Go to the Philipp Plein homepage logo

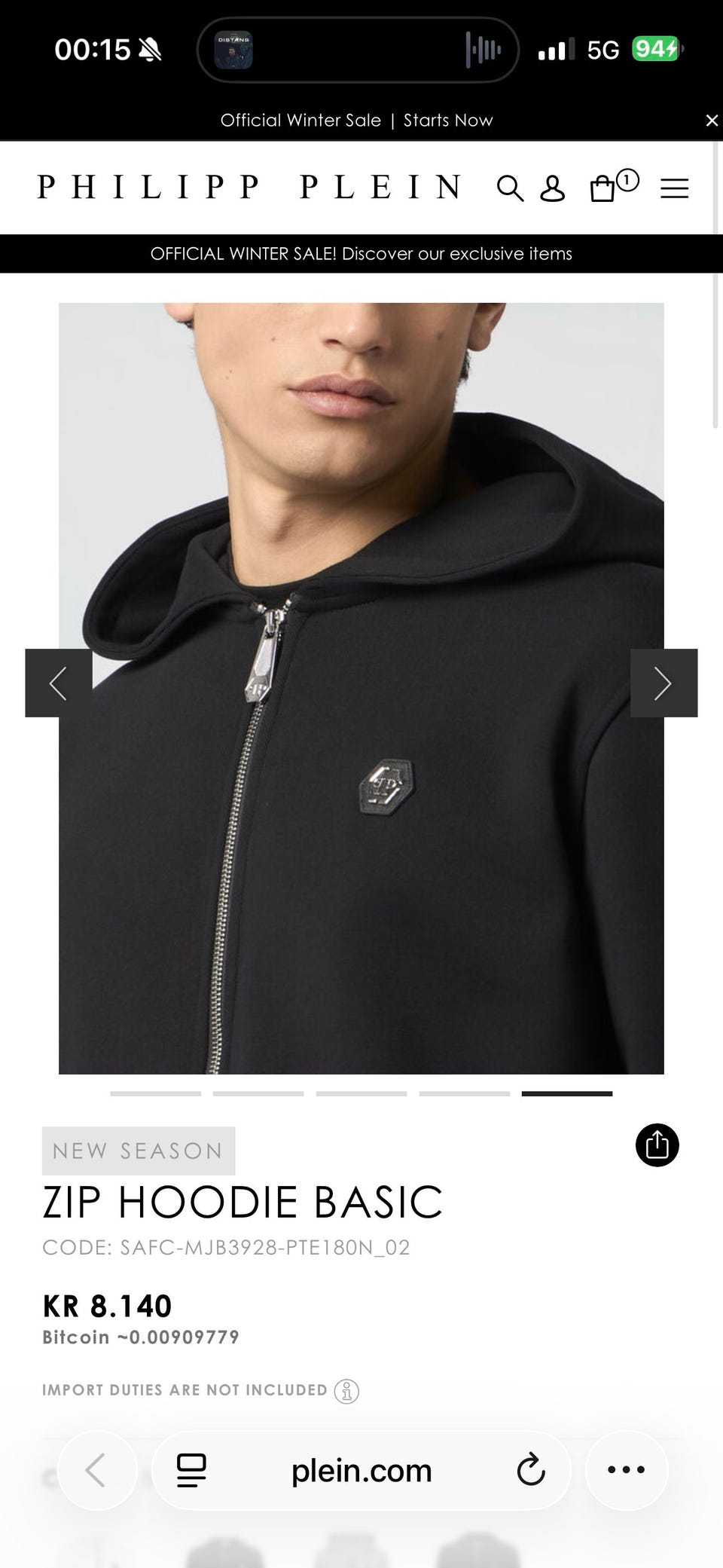click(x=249, y=187)
